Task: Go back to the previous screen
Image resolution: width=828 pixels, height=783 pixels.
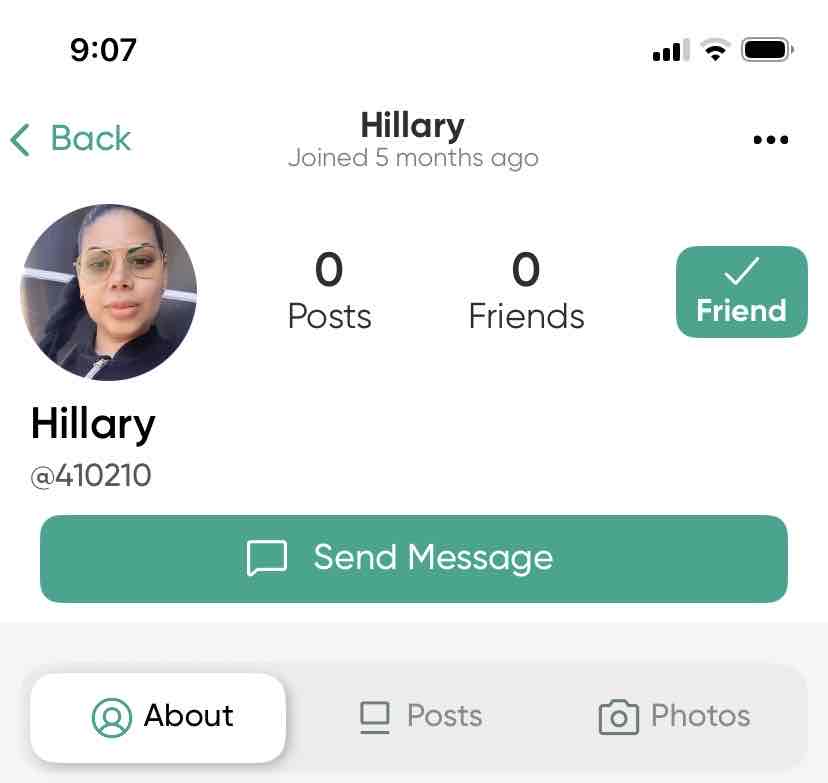Action: 71,138
